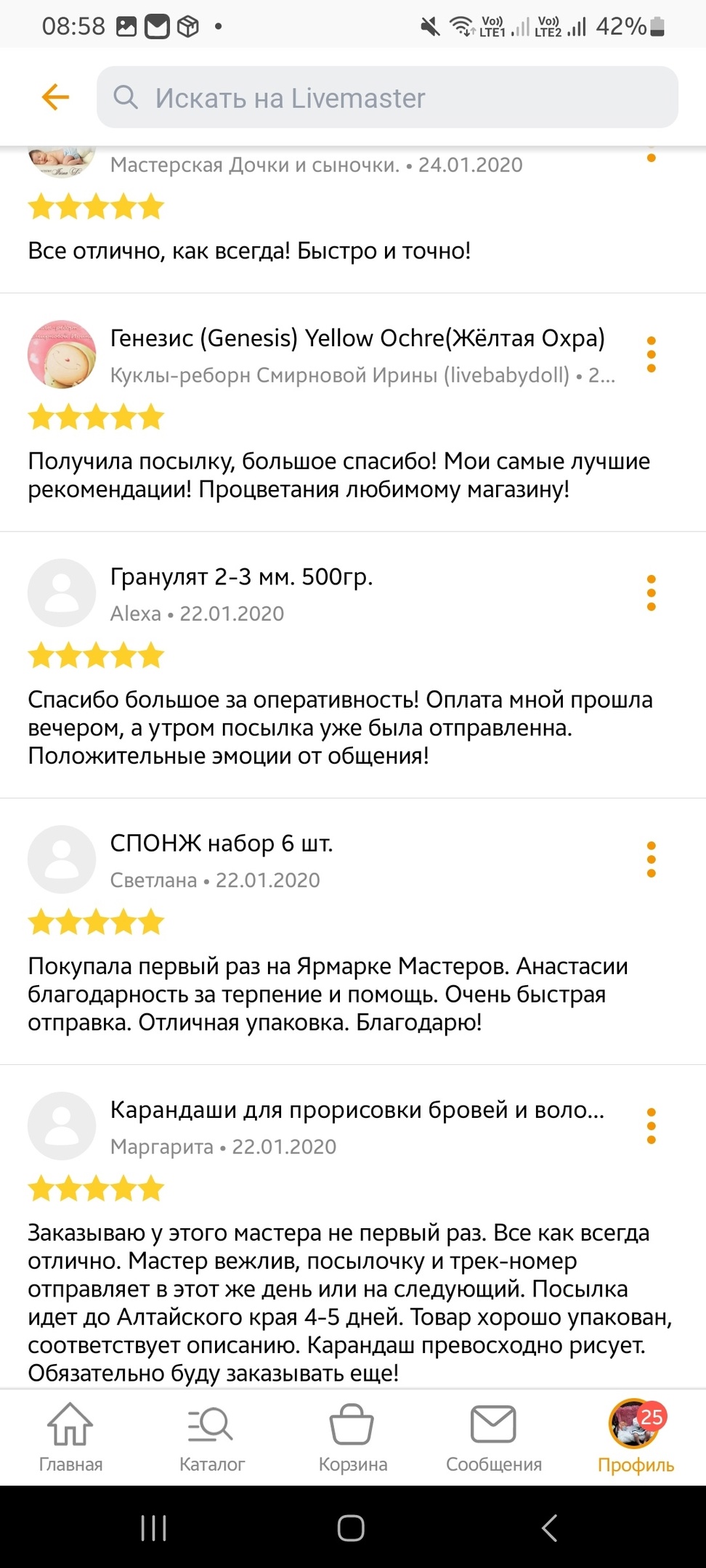
Task: Open the three-dot menu for СПОНЖ набор review
Action: click(651, 859)
